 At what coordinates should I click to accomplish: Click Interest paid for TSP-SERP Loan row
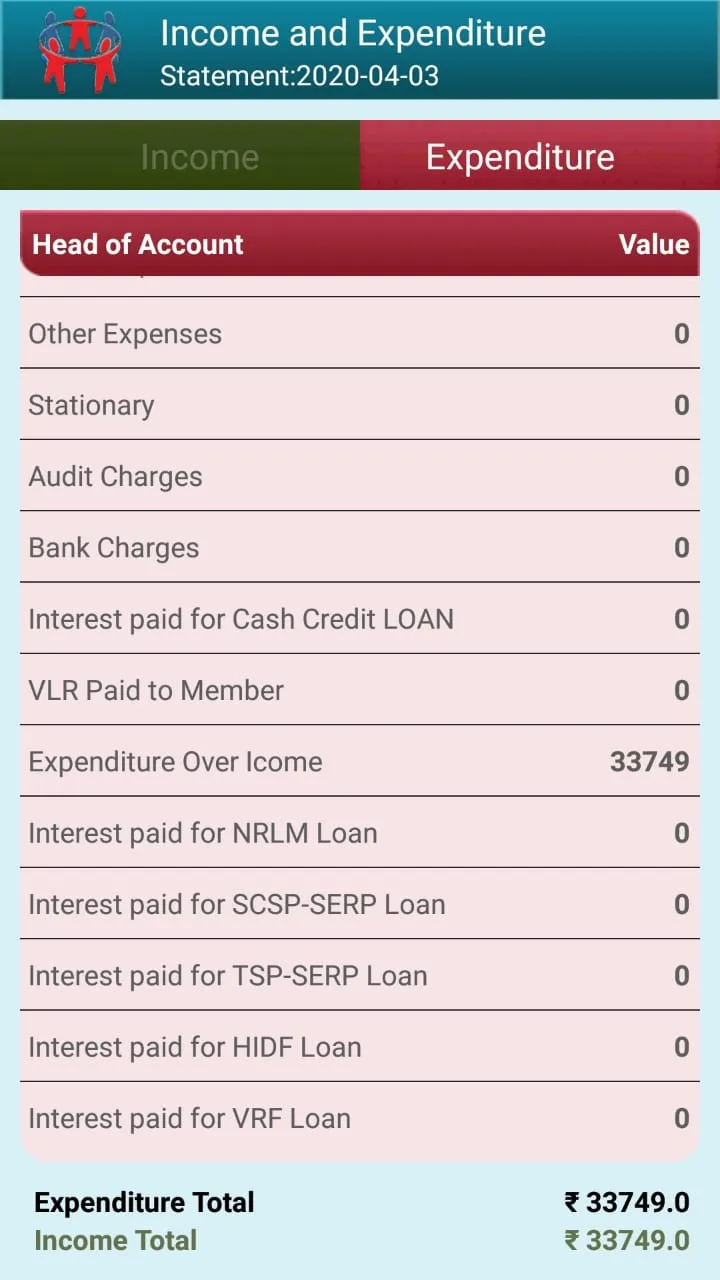click(x=360, y=975)
